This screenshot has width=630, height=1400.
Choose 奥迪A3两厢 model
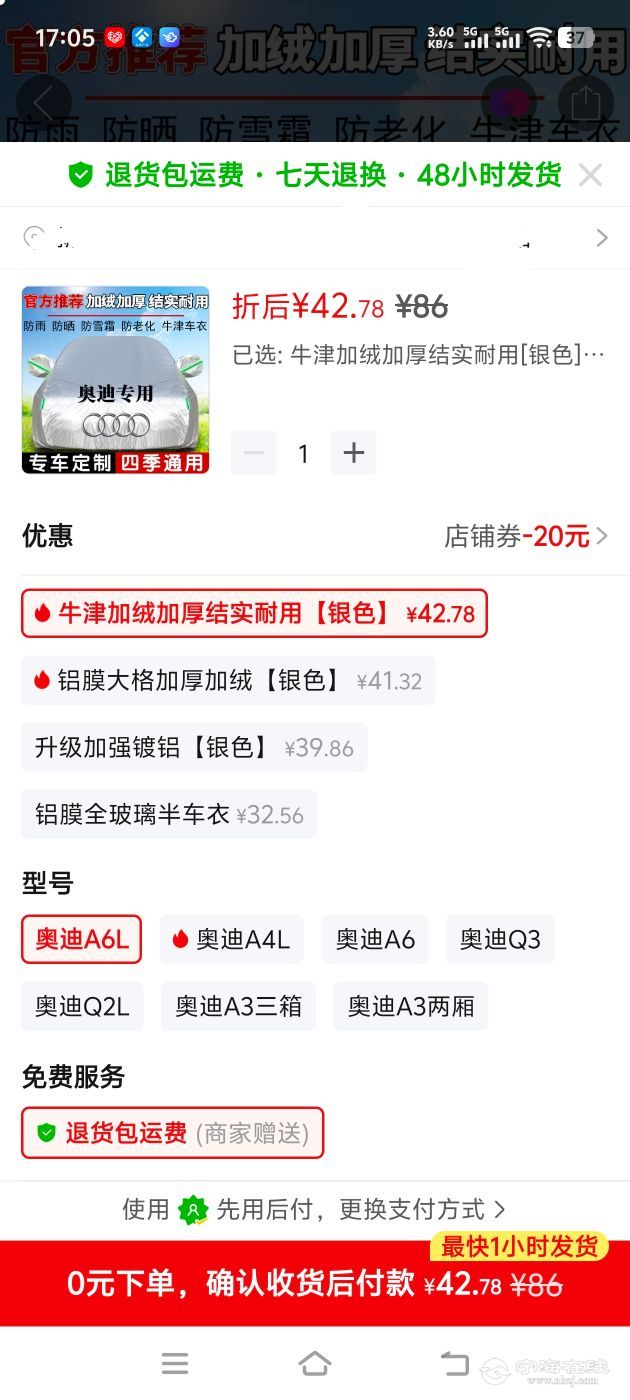[411, 1006]
